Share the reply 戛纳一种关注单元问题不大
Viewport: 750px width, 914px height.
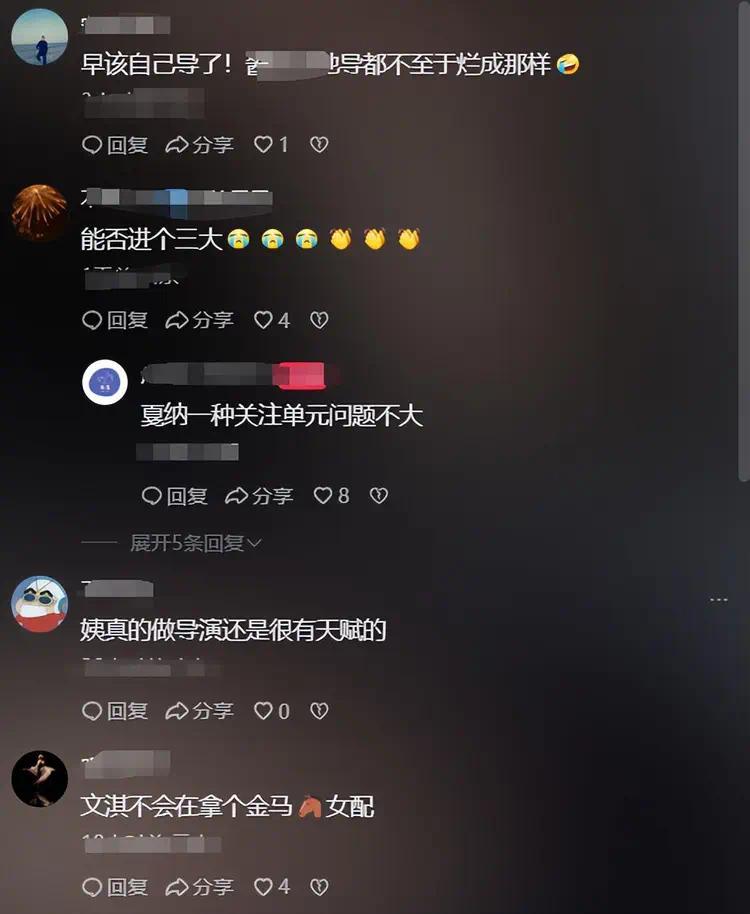click(259, 496)
